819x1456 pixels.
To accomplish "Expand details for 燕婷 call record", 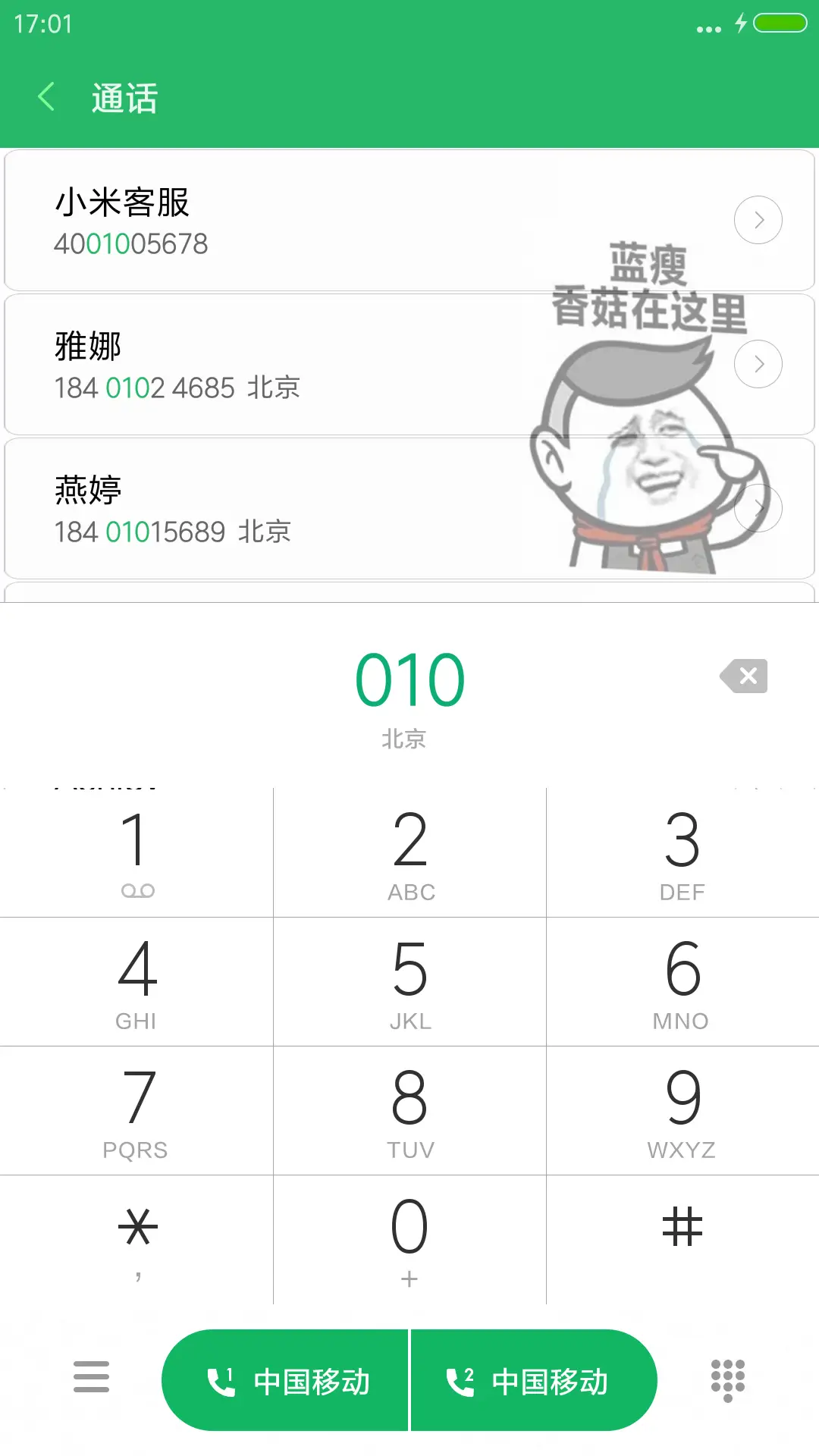I will pyautogui.click(x=758, y=507).
